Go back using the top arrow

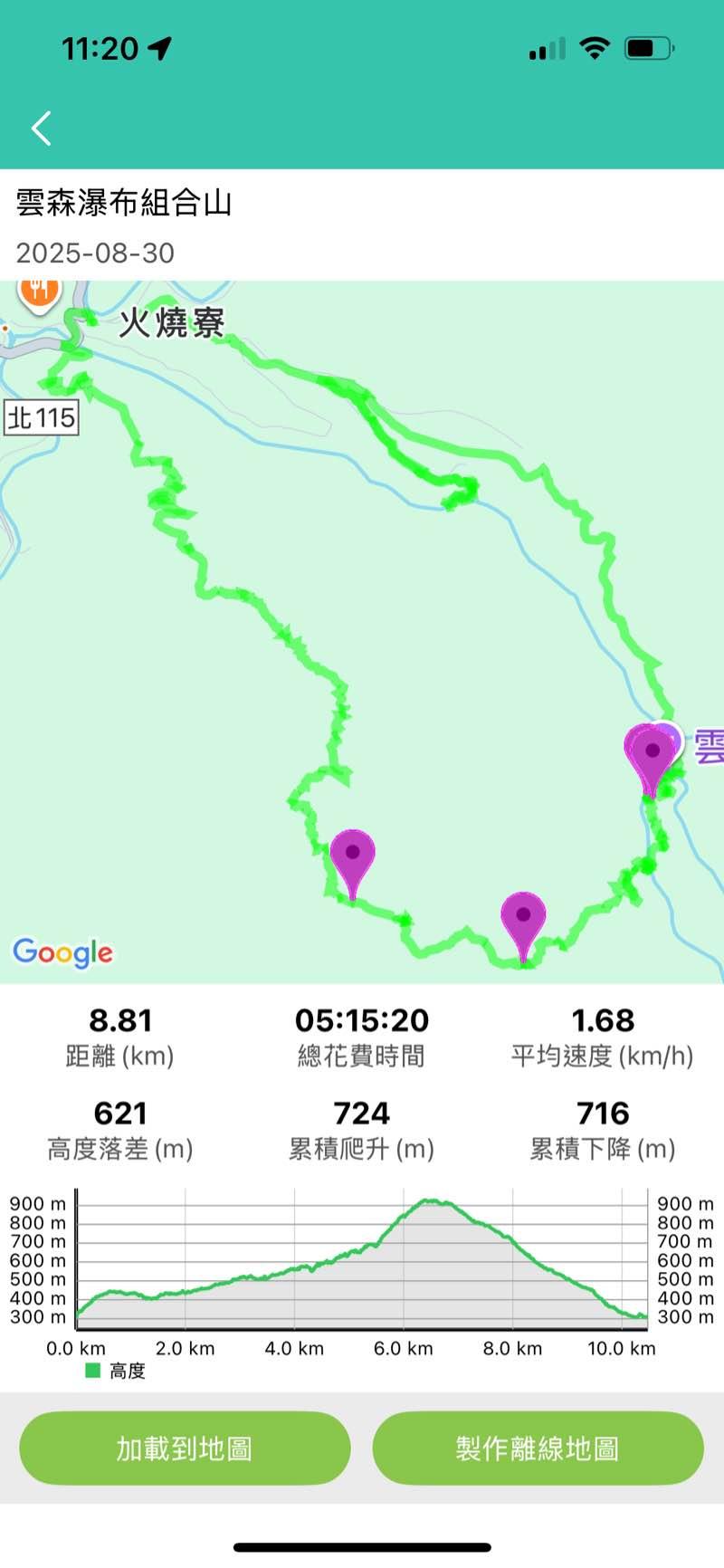(42, 129)
